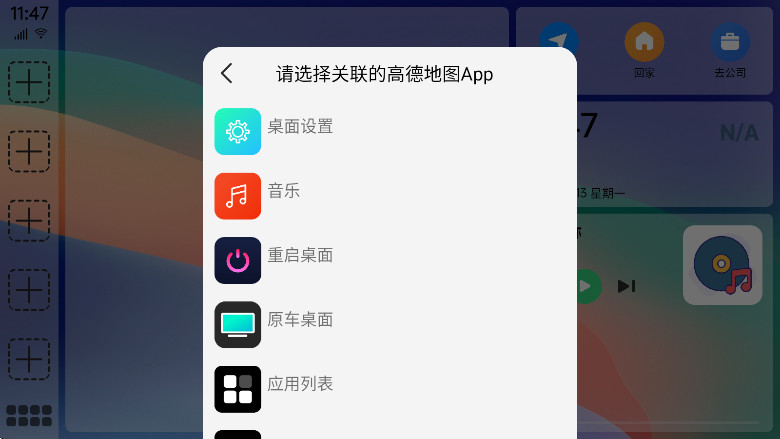Pick 原车桌面 from the list
The width and height of the screenshot is (780, 439).
[x=300, y=321]
